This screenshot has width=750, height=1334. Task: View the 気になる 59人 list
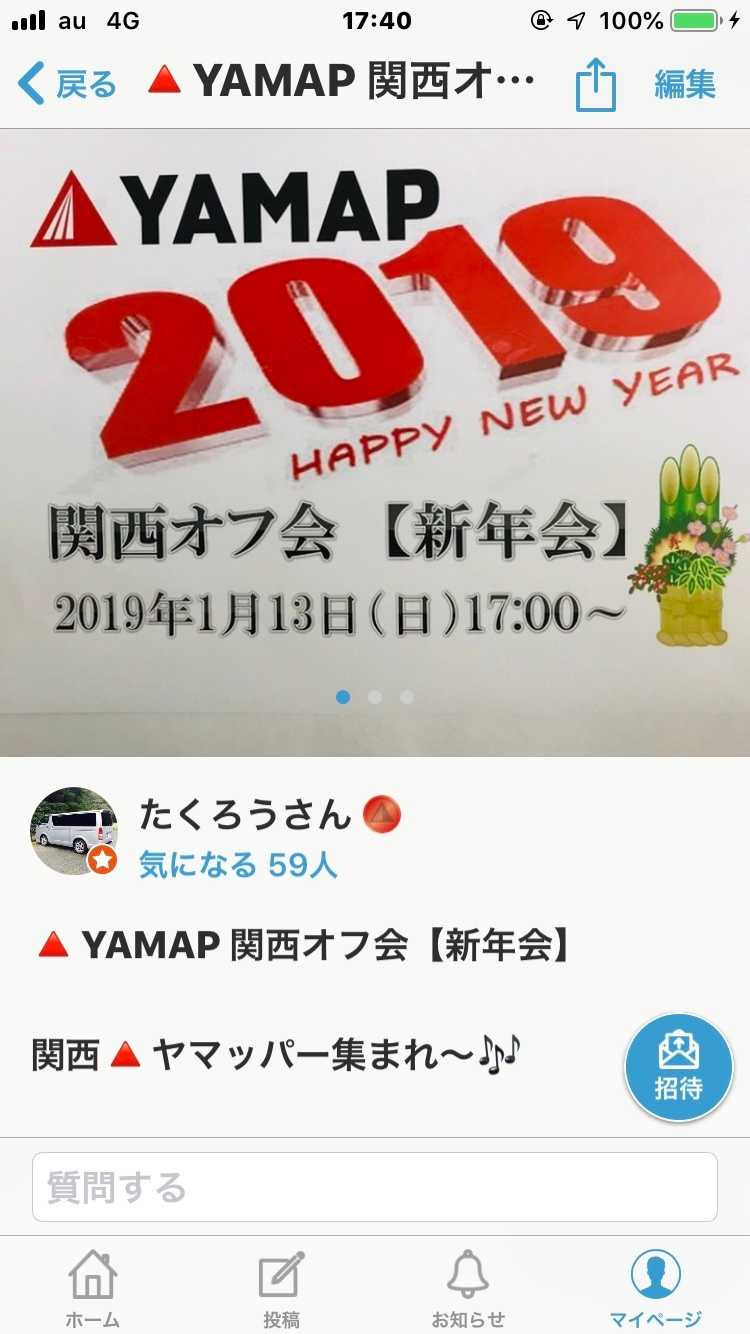point(238,865)
